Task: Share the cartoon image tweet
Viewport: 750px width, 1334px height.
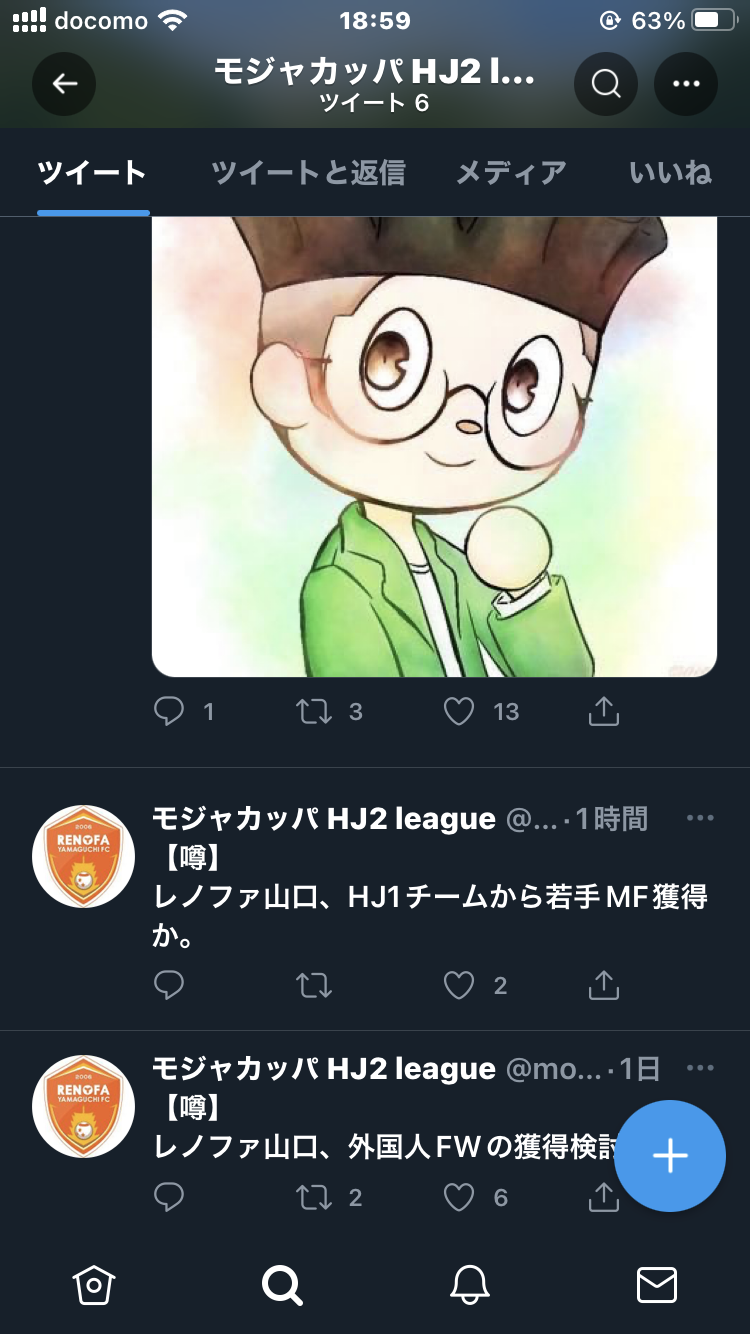Action: pyautogui.click(x=604, y=711)
